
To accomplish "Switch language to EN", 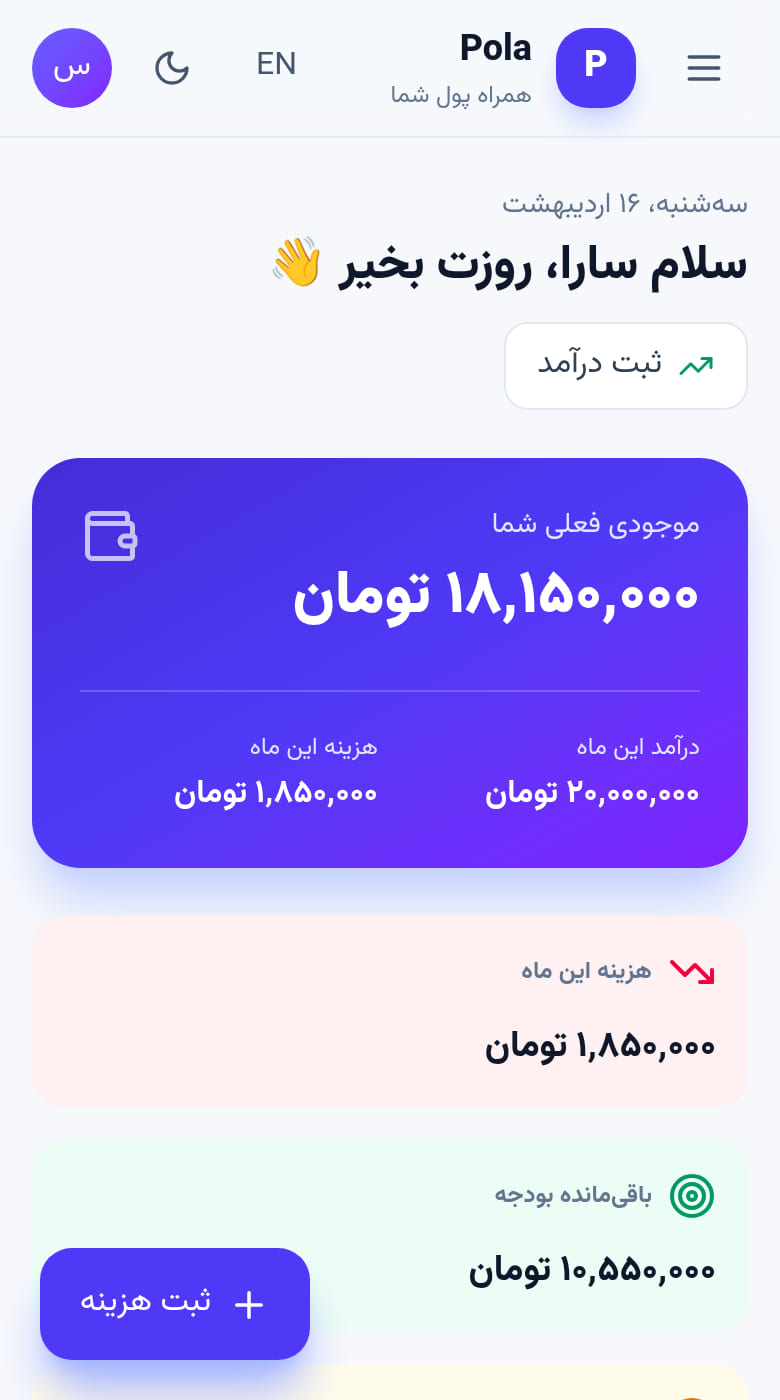I will (276, 64).
